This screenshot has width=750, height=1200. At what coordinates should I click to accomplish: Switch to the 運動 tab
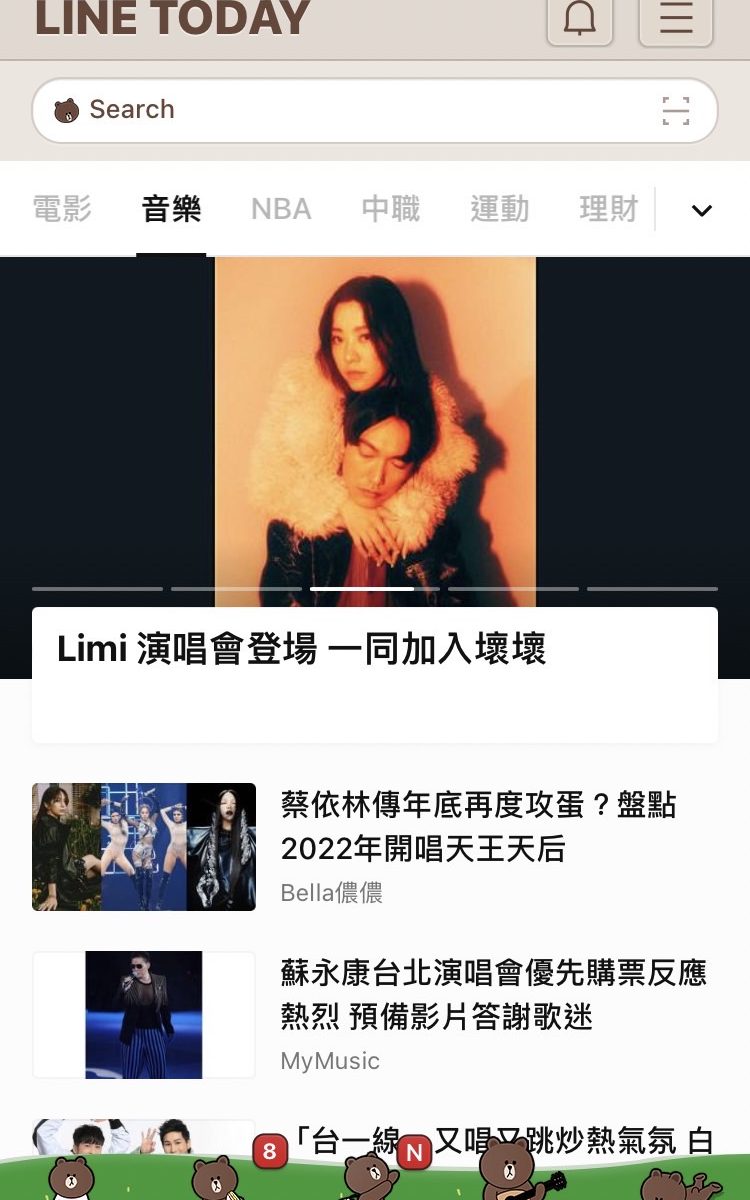(x=499, y=209)
